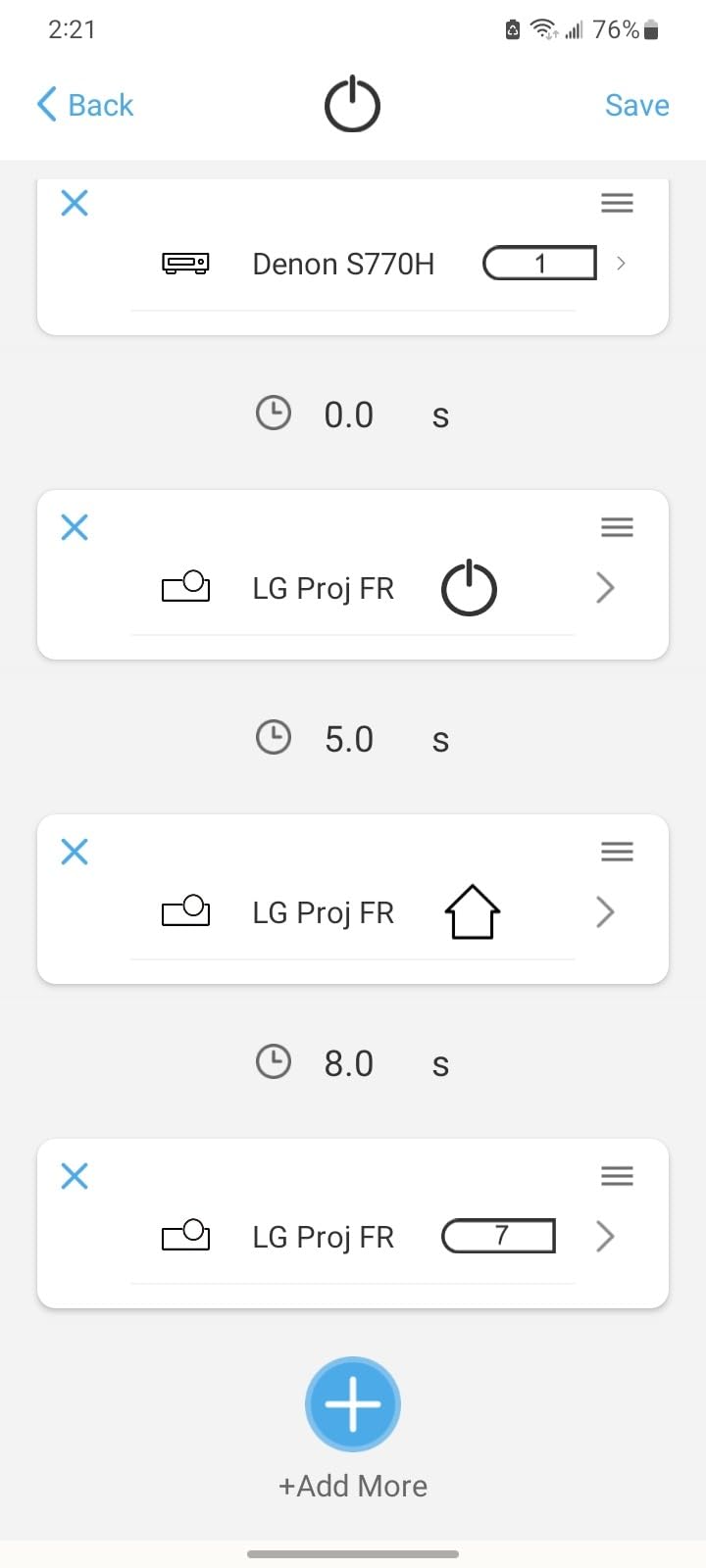Add another step with the plus button
Viewport: 706px width, 1568px height.
(352, 1404)
